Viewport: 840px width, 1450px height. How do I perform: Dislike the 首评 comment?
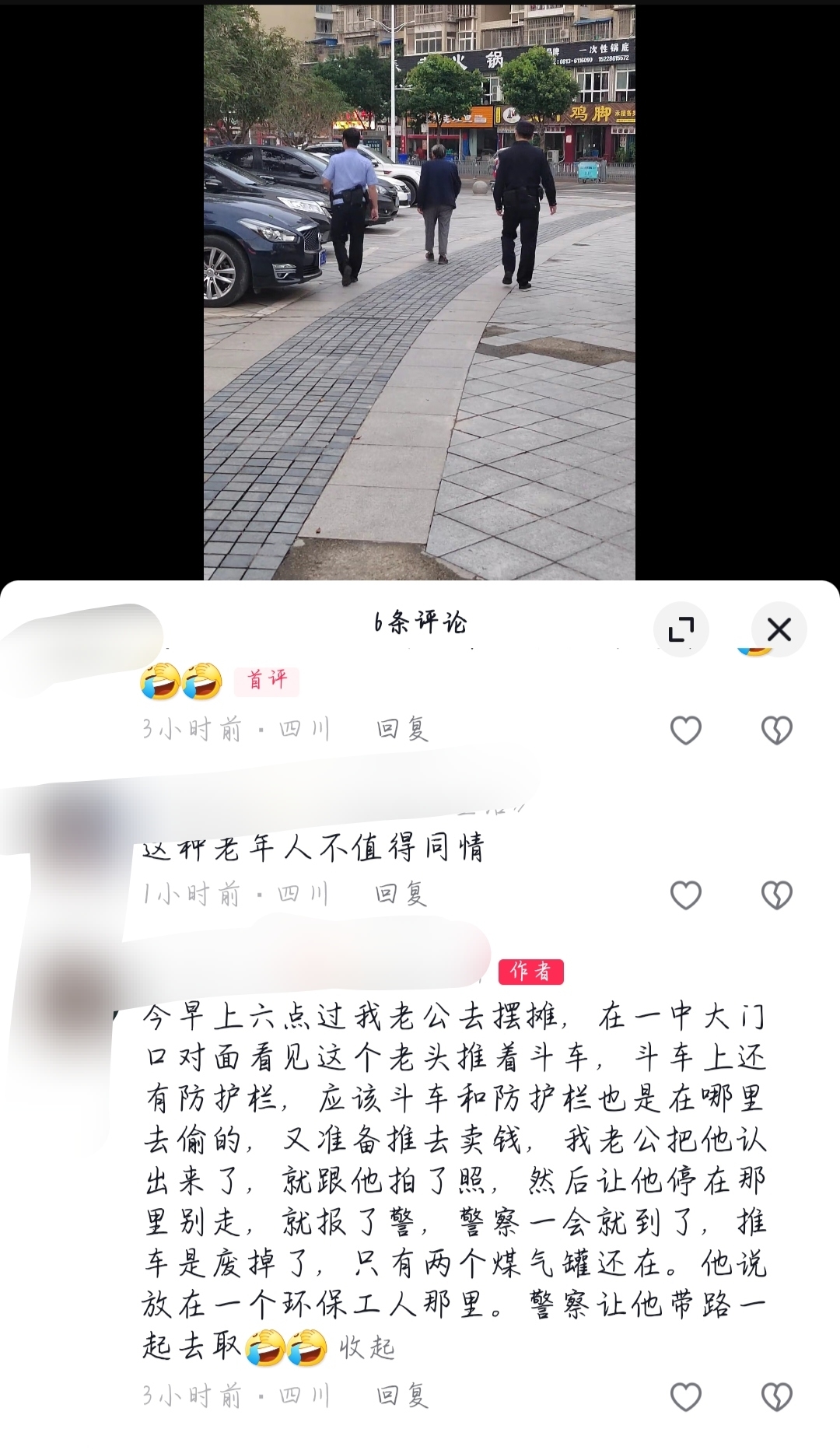(x=776, y=730)
